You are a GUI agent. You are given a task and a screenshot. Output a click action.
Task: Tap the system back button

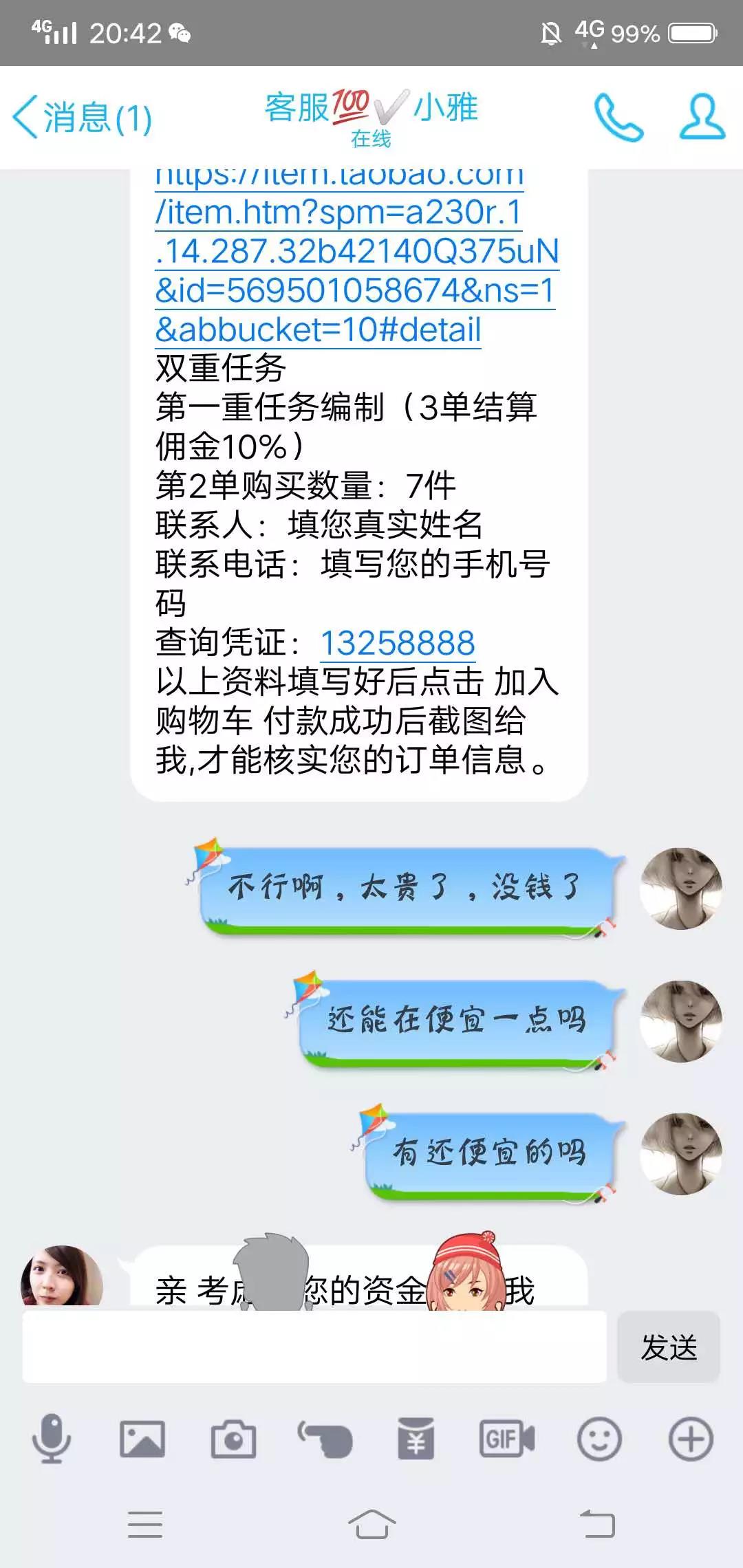pyautogui.click(x=597, y=1525)
